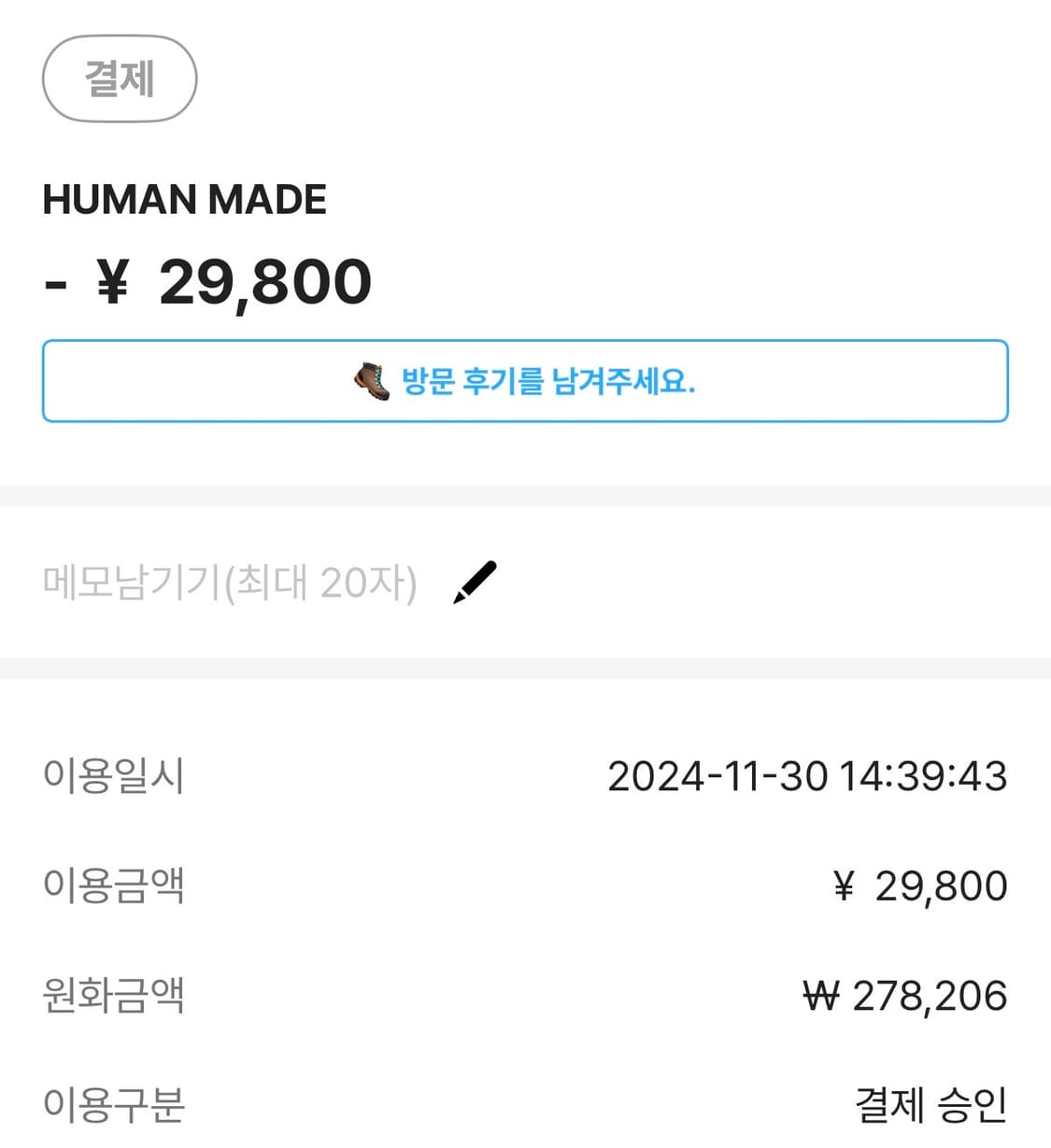Click the 원화금액 value ₩ 278,206

pos(908,997)
